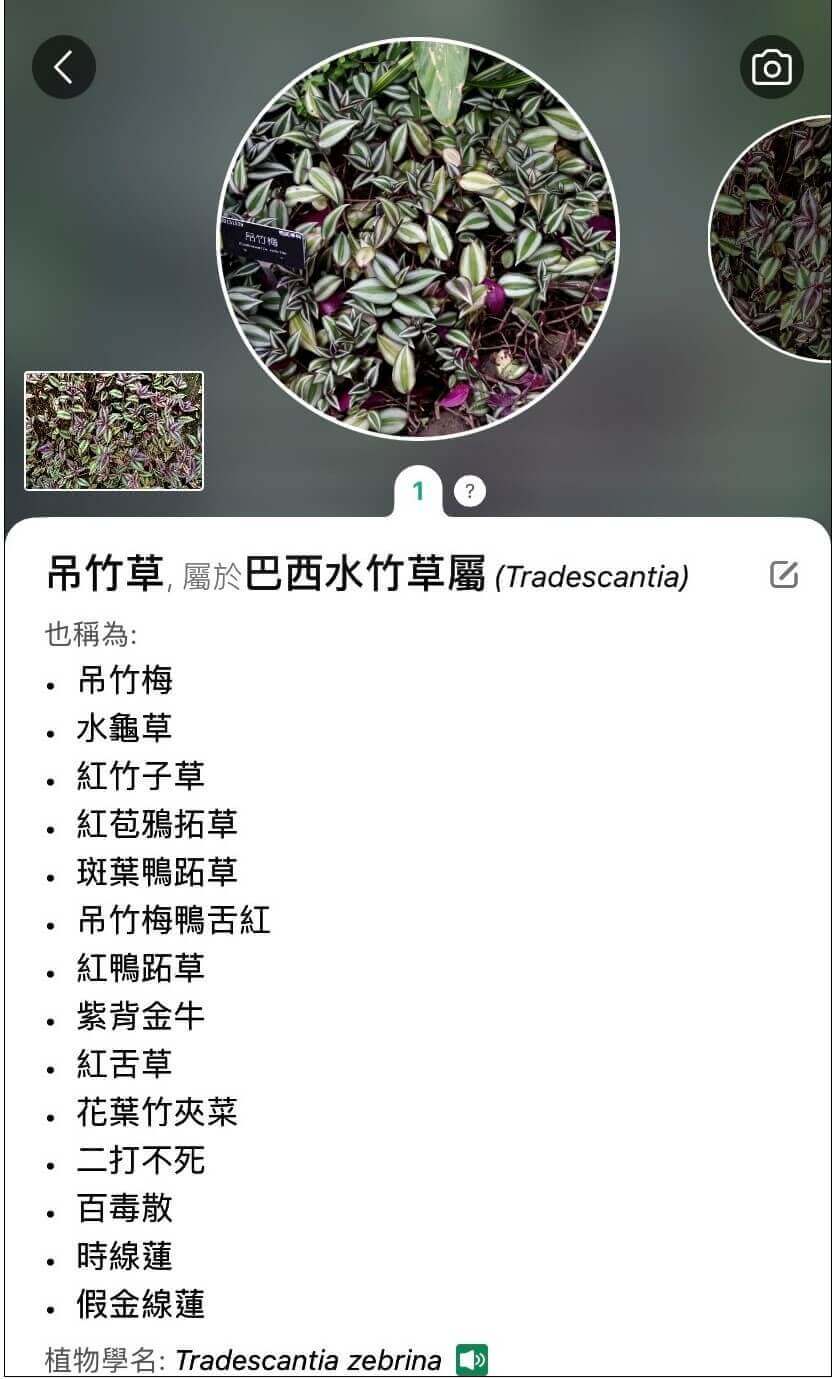Viewport: 834px width, 1379px height.
Task: Go back using the arrow icon
Action: [x=64, y=67]
